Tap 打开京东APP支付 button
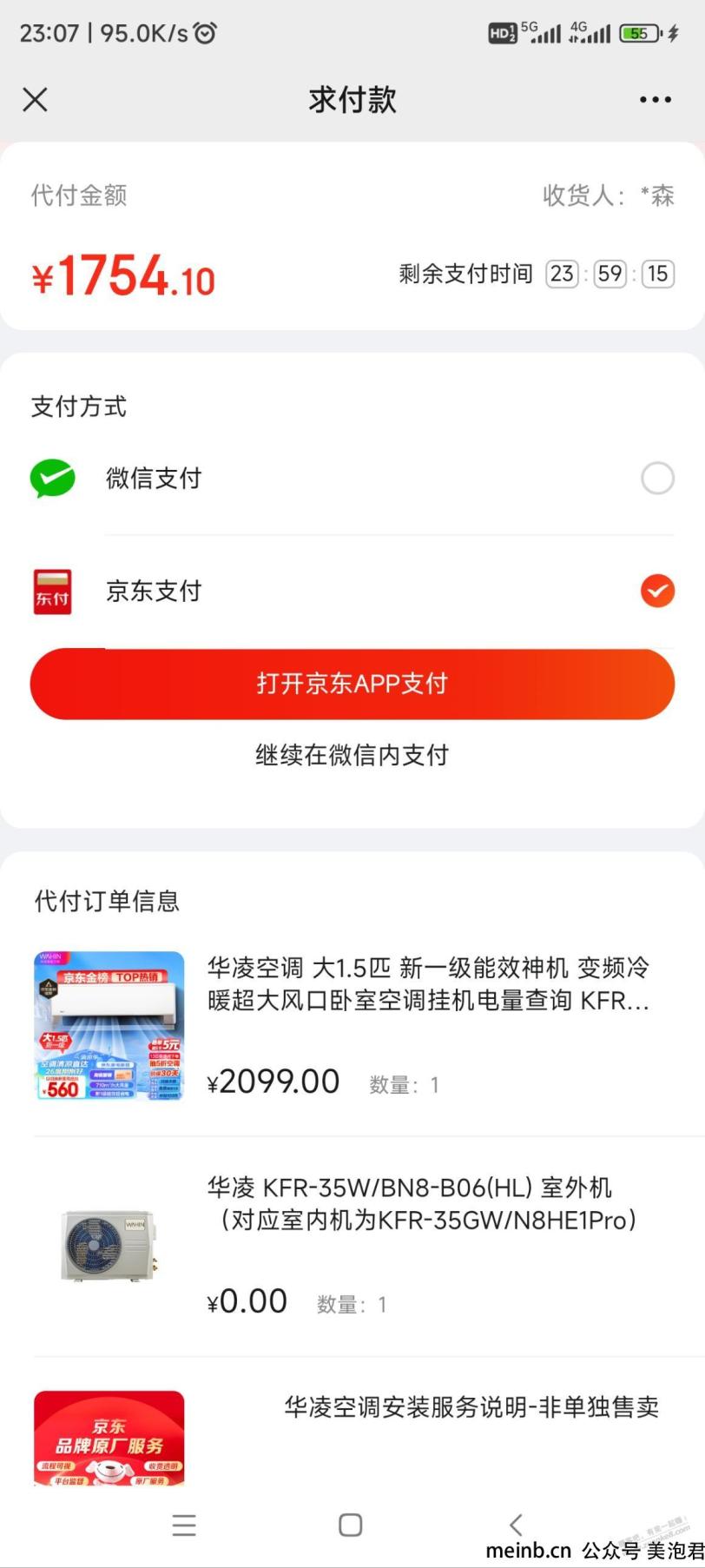705x1568 pixels. point(352,684)
